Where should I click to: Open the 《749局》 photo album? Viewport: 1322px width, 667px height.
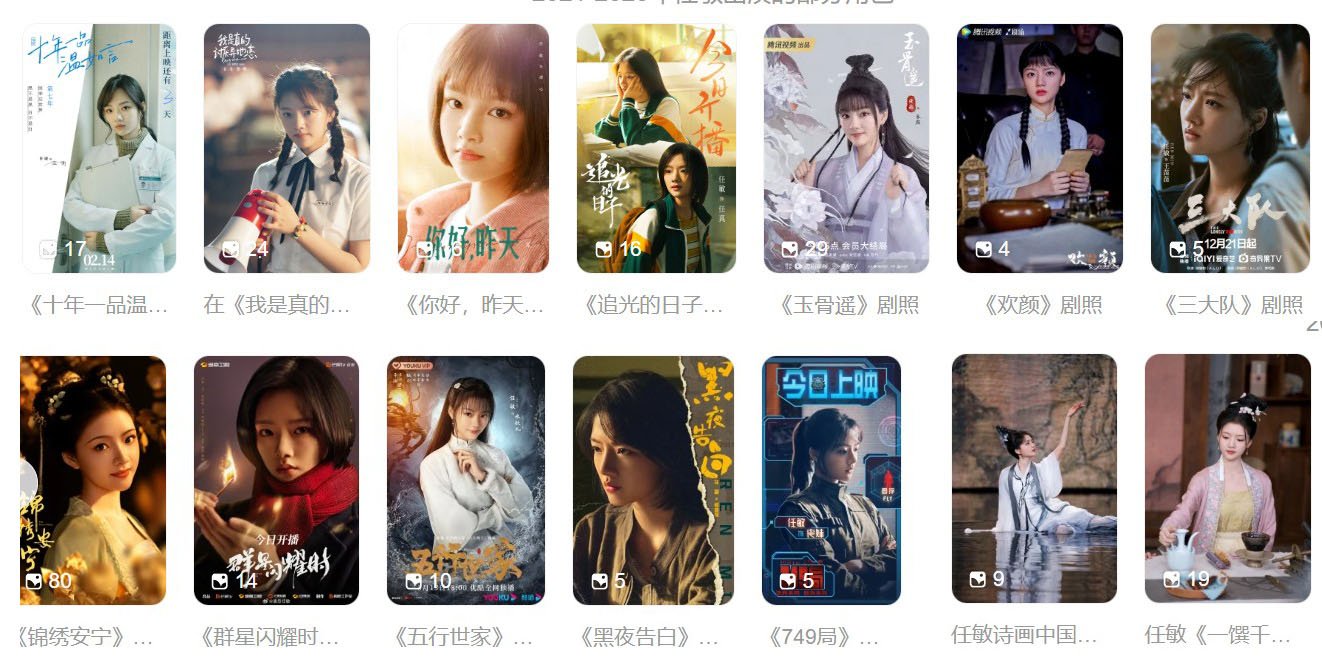click(831, 480)
